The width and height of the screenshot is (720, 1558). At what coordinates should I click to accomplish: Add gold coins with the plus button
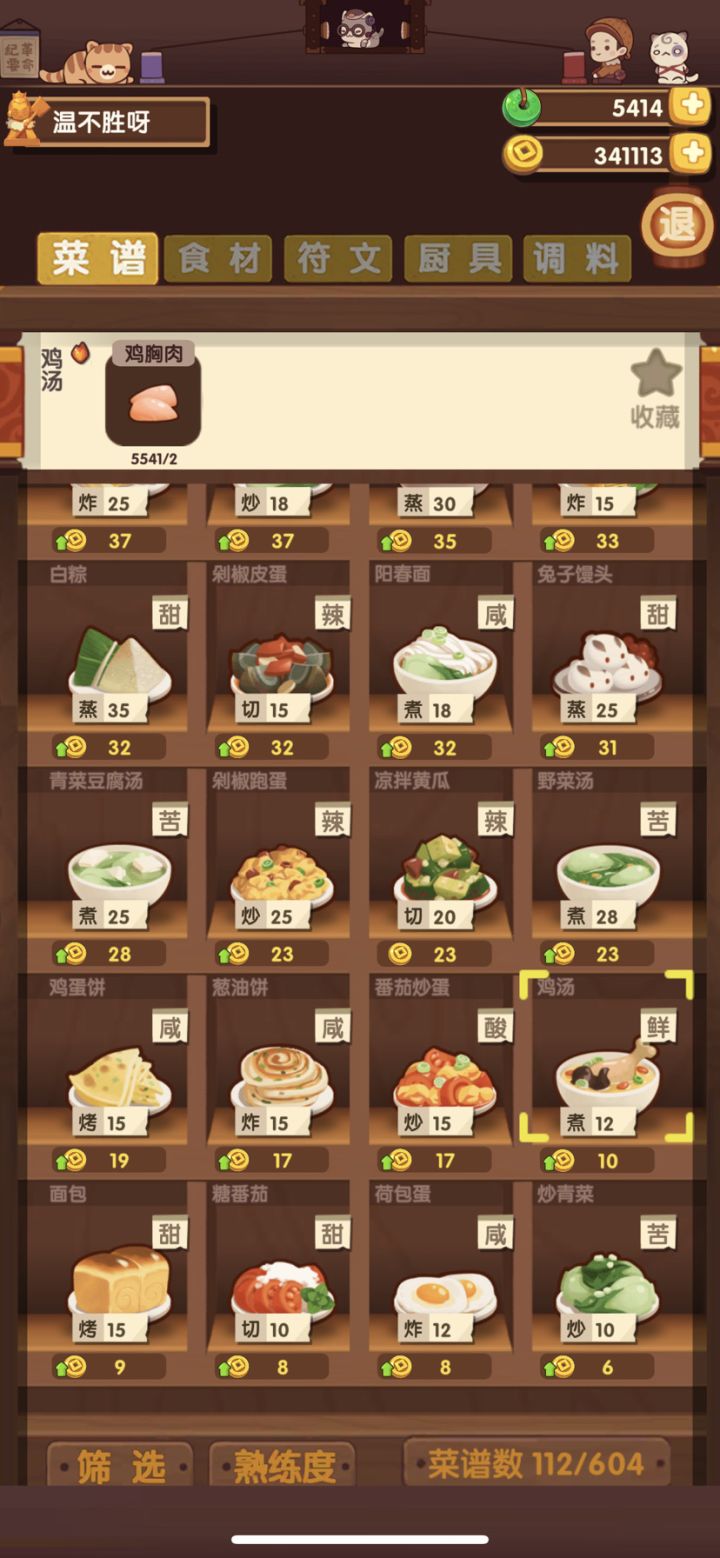click(x=690, y=153)
